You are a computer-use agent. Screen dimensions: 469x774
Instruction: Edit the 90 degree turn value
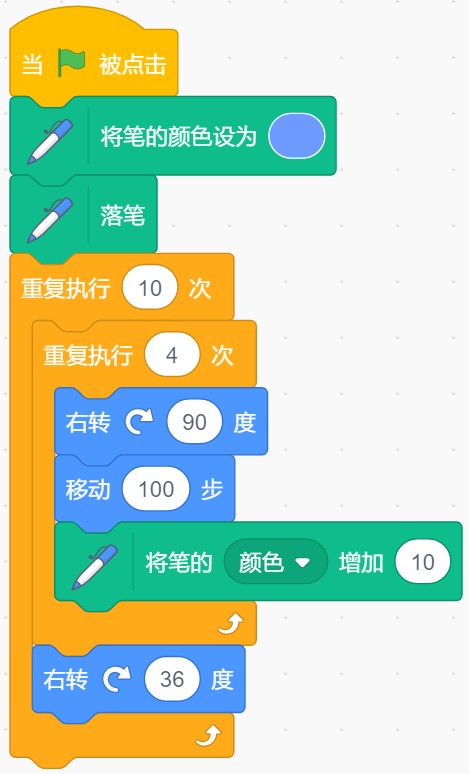pos(195,422)
